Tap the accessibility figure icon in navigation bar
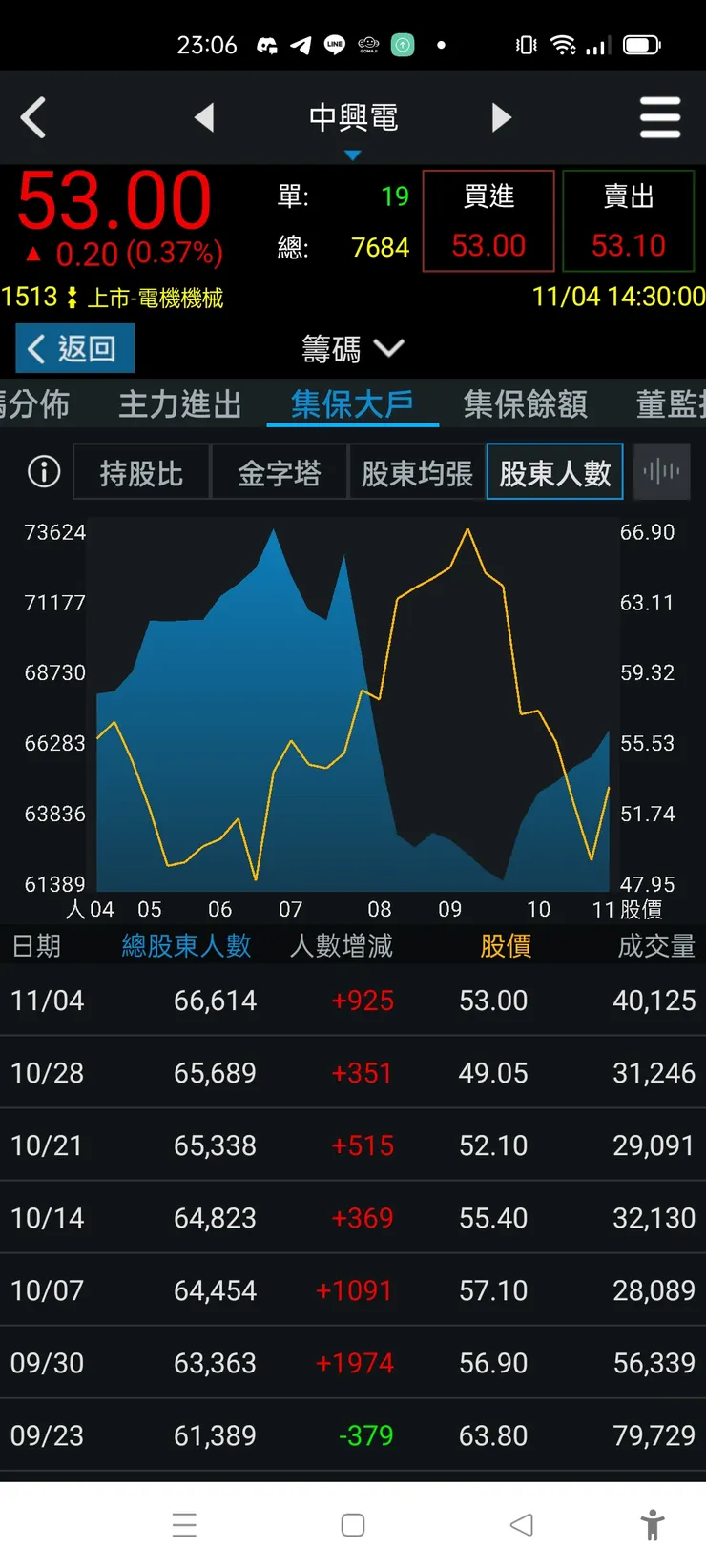Image resolution: width=706 pixels, height=1568 pixels. [x=653, y=1524]
